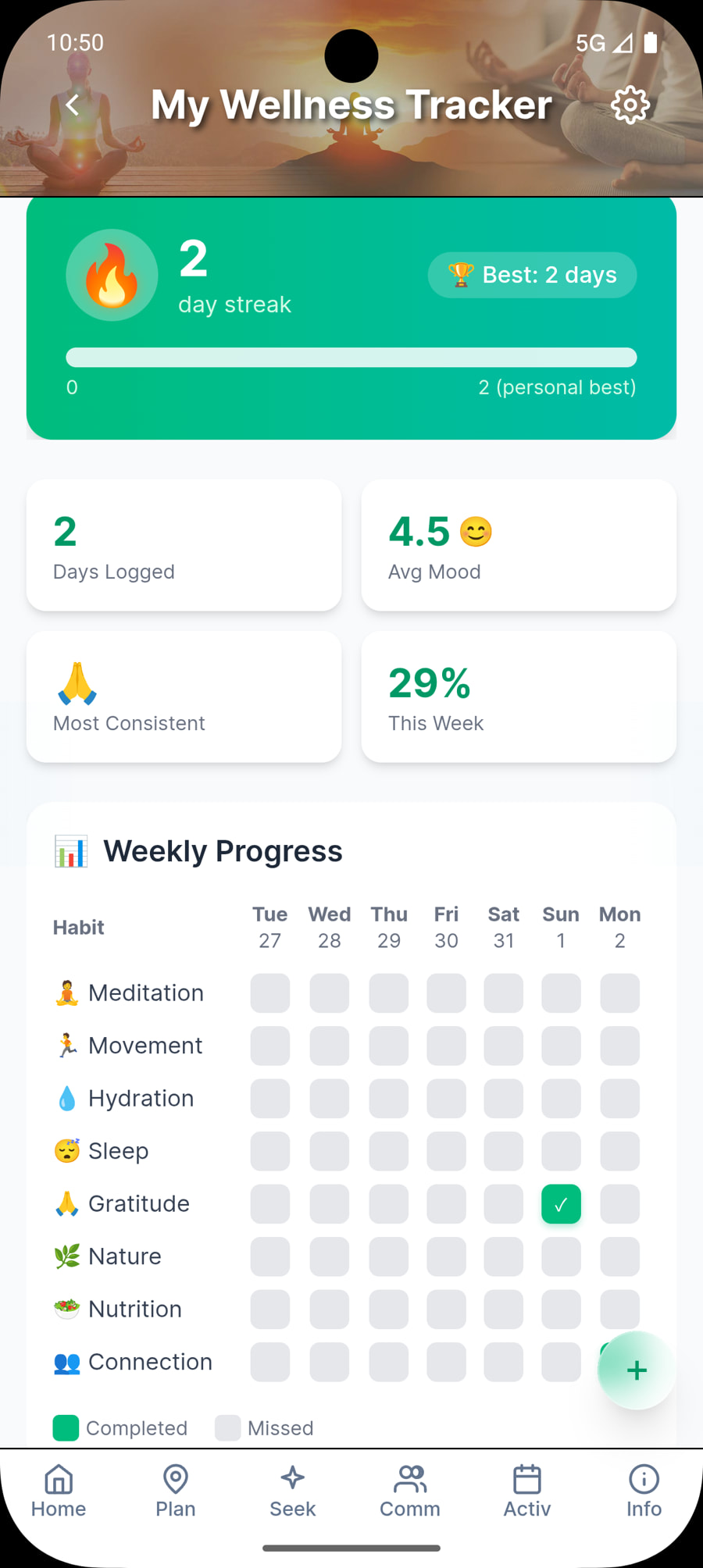Mark Meditation complete for Tue 27
The height and width of the screenshot is (1568, 703).
pyautogui.click(x=269, y=992)
